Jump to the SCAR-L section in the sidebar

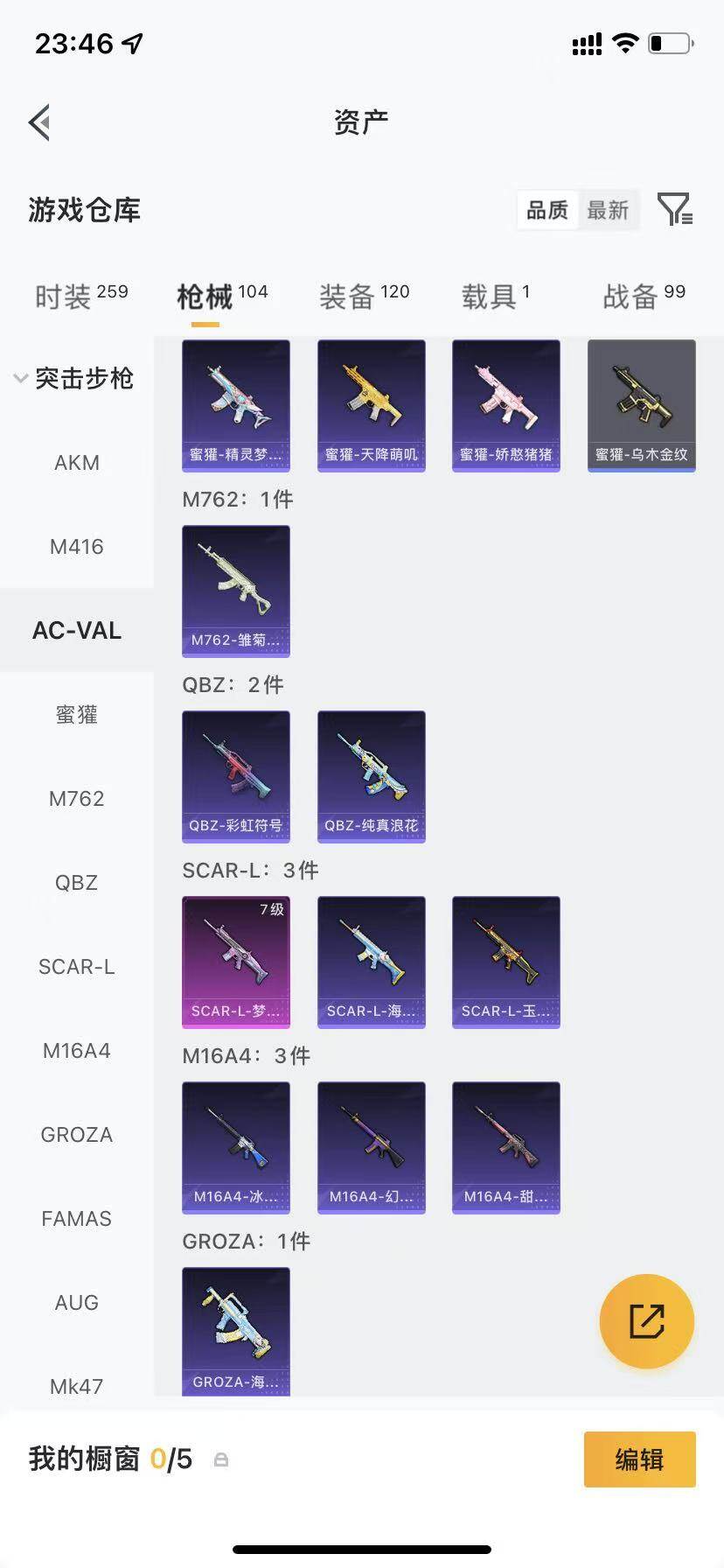click(77, 966)
